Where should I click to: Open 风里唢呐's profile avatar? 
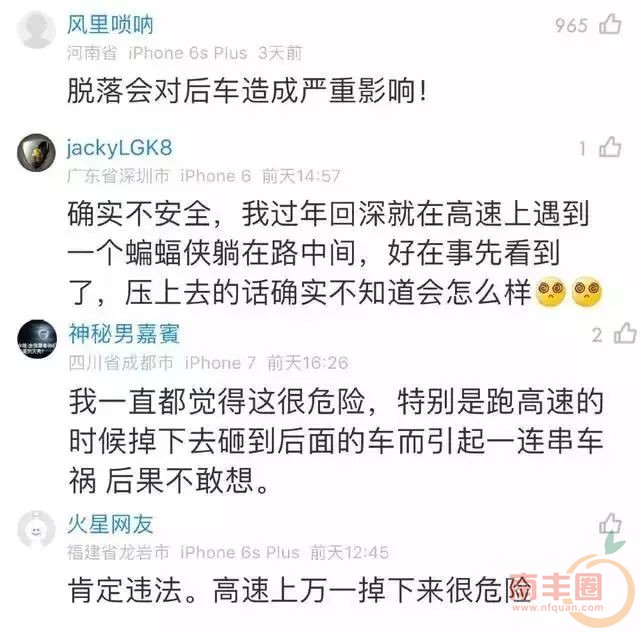36,30
